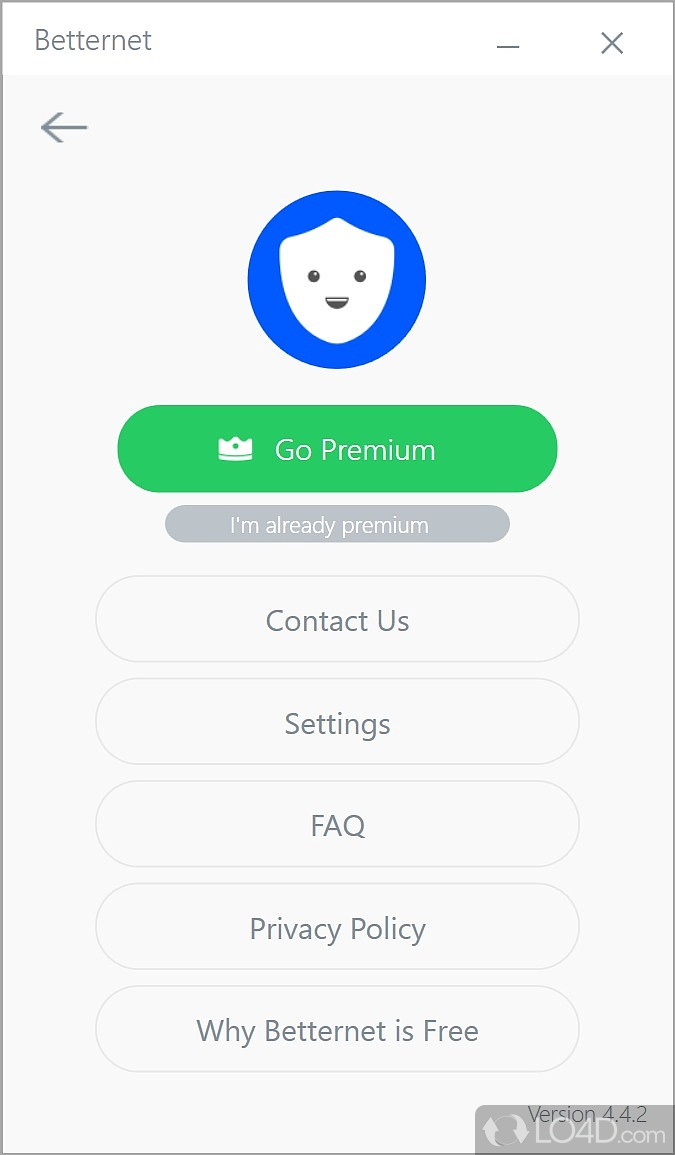Screen dimensions: 675x1155
Task: Open Settings
Action: (x=337, y=723)
